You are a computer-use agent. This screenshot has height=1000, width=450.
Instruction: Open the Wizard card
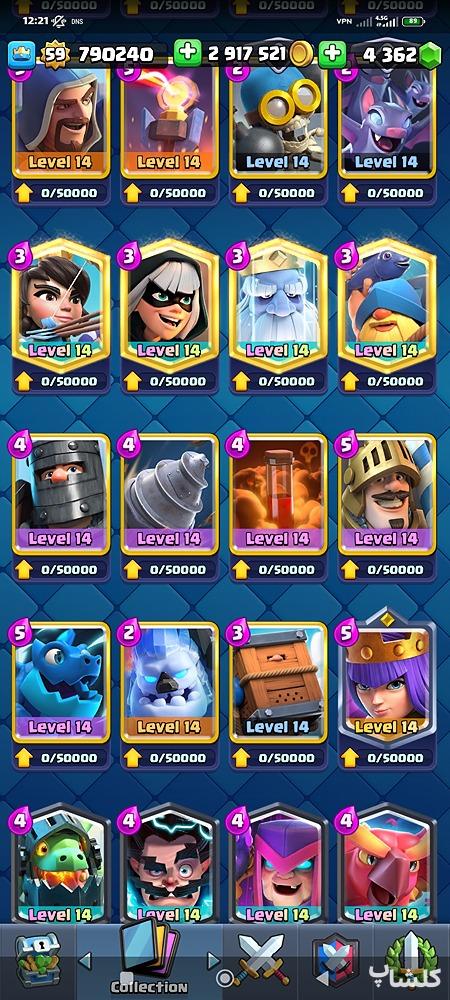coord(61,121)
